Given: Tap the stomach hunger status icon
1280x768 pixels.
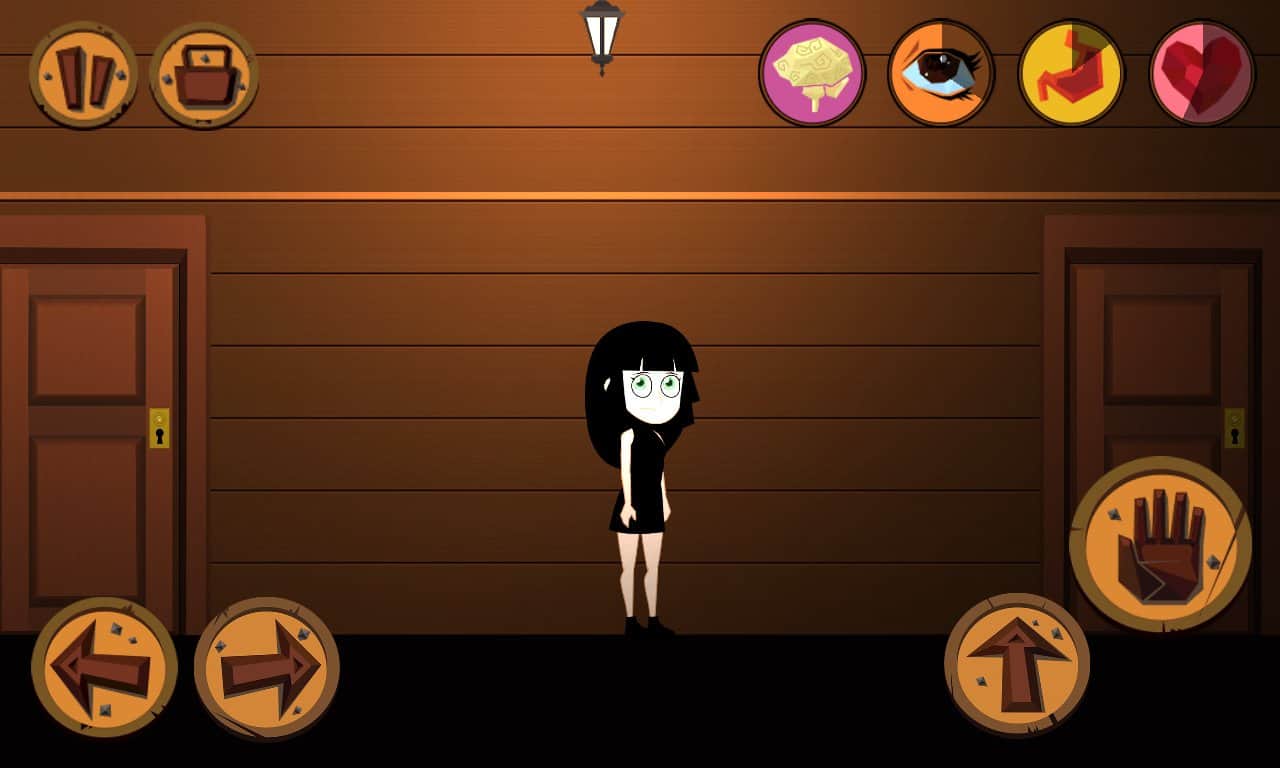Looking at the screenshot, I should (1071, 73).
